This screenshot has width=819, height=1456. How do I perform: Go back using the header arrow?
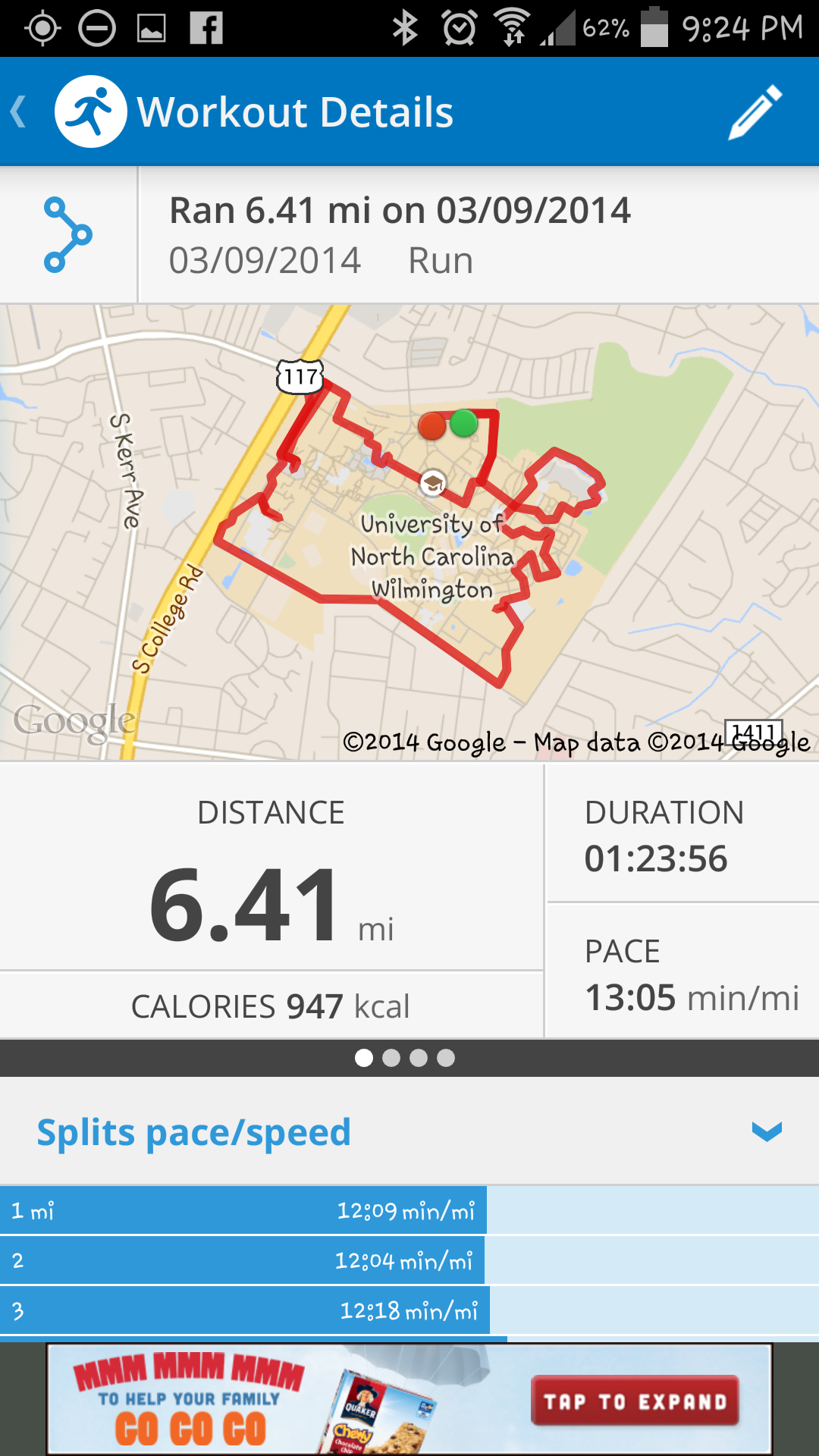click(x=20, y=112)
